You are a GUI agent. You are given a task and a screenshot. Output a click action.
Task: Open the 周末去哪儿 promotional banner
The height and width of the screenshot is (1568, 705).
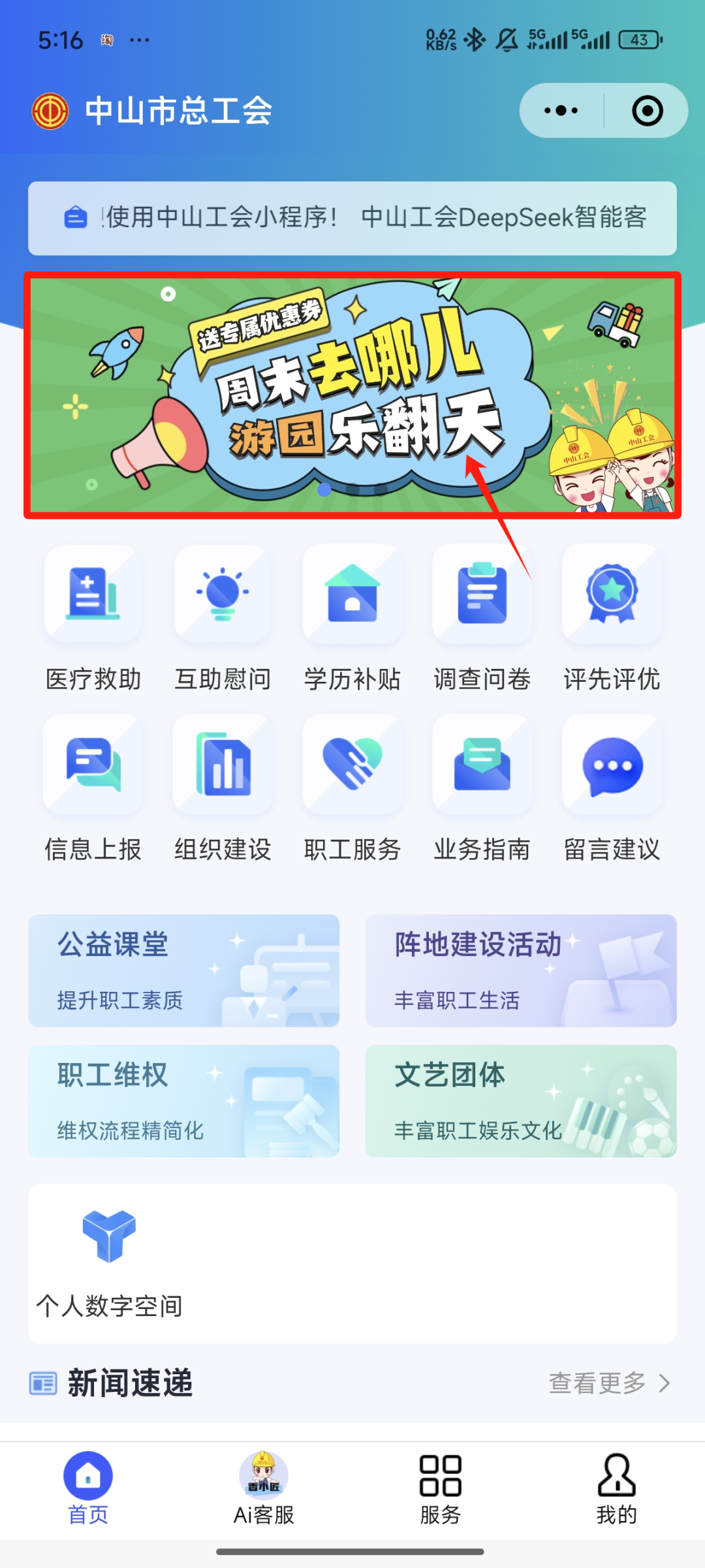click(x=352, y=395)
